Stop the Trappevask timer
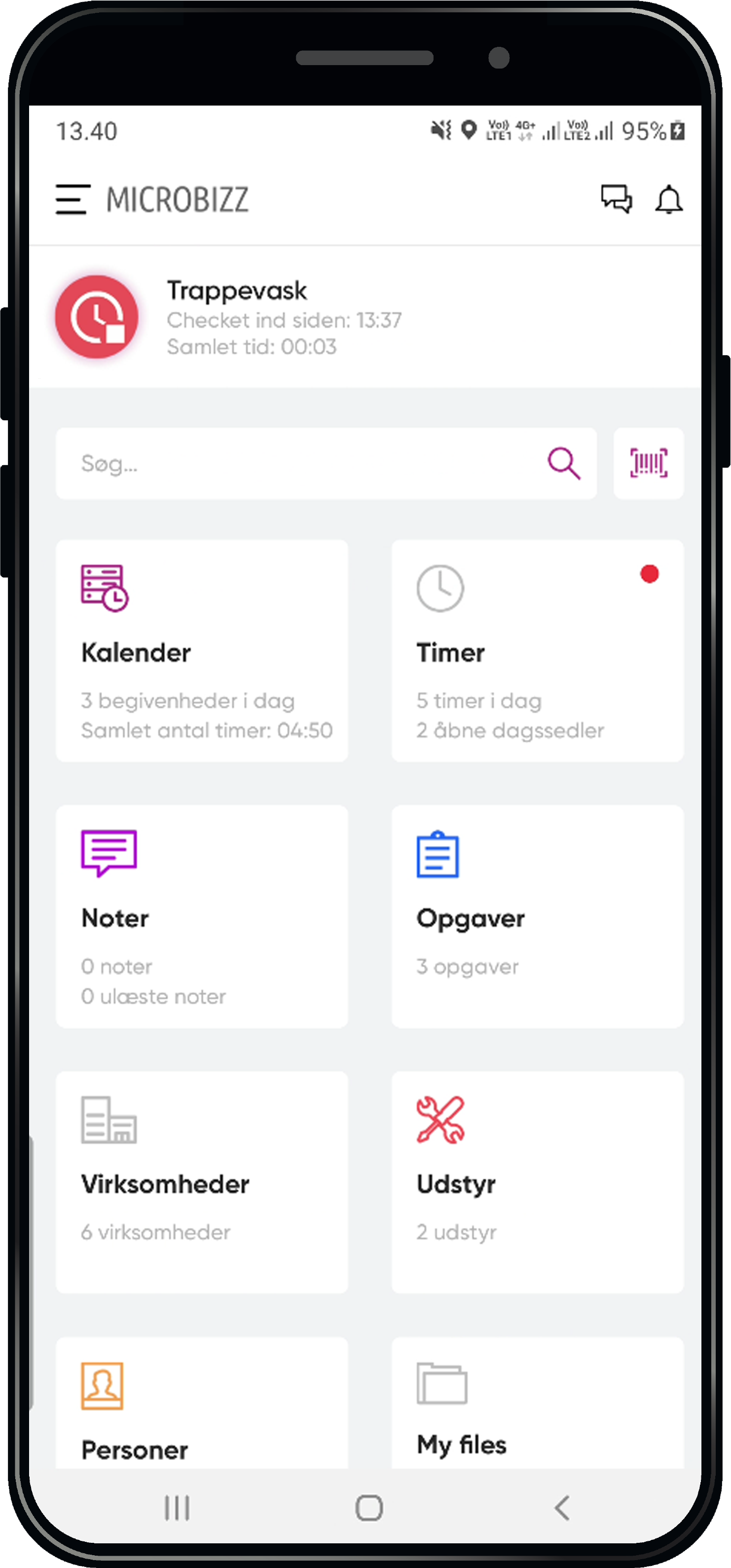 [x=97, y=317]
